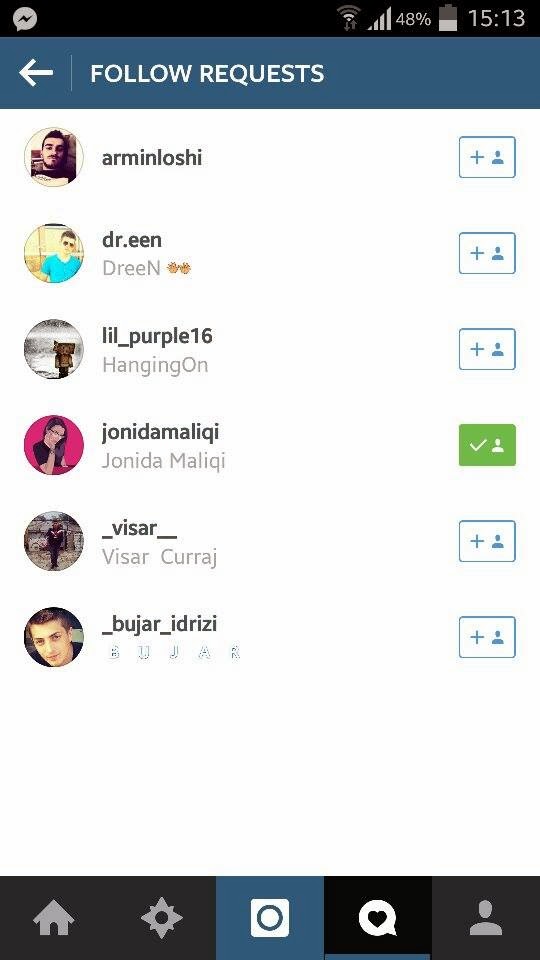540x960 pixels.
Task: Open the camera tab
Action: [270, 918]
